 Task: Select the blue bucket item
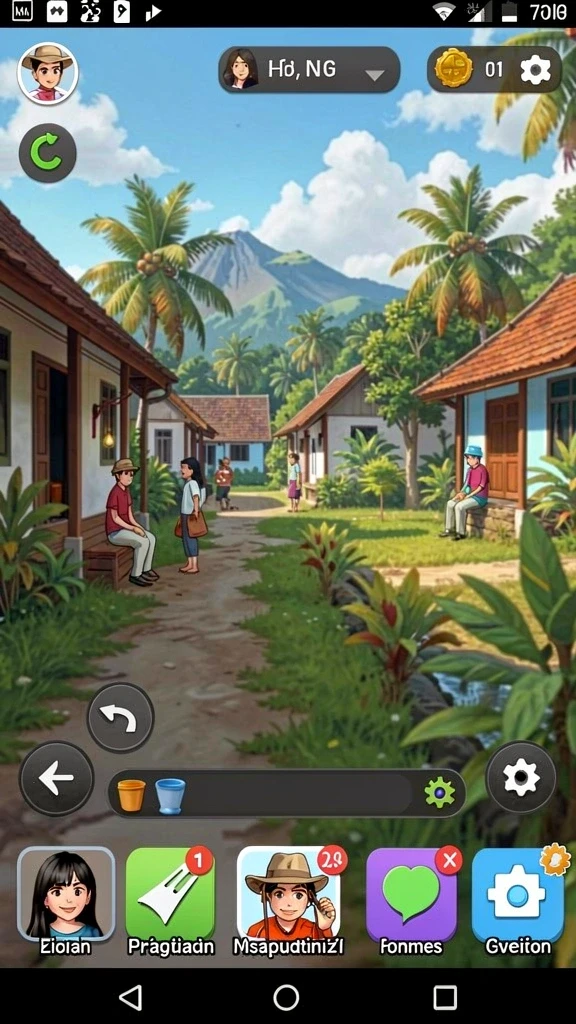pos(170,795)
